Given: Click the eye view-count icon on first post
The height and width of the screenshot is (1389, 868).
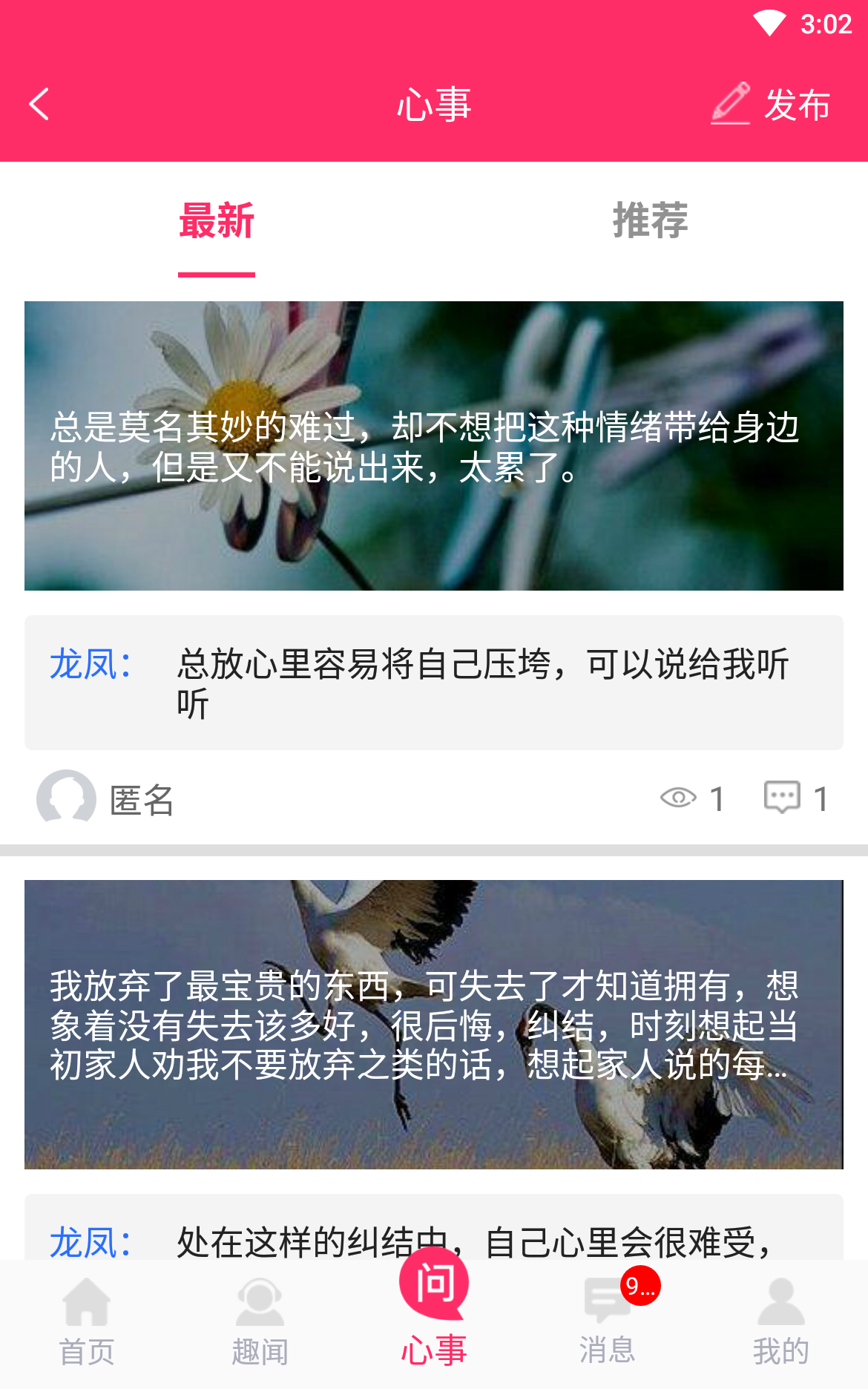Looking at the screenshot, I should click(x=677, y=798).
